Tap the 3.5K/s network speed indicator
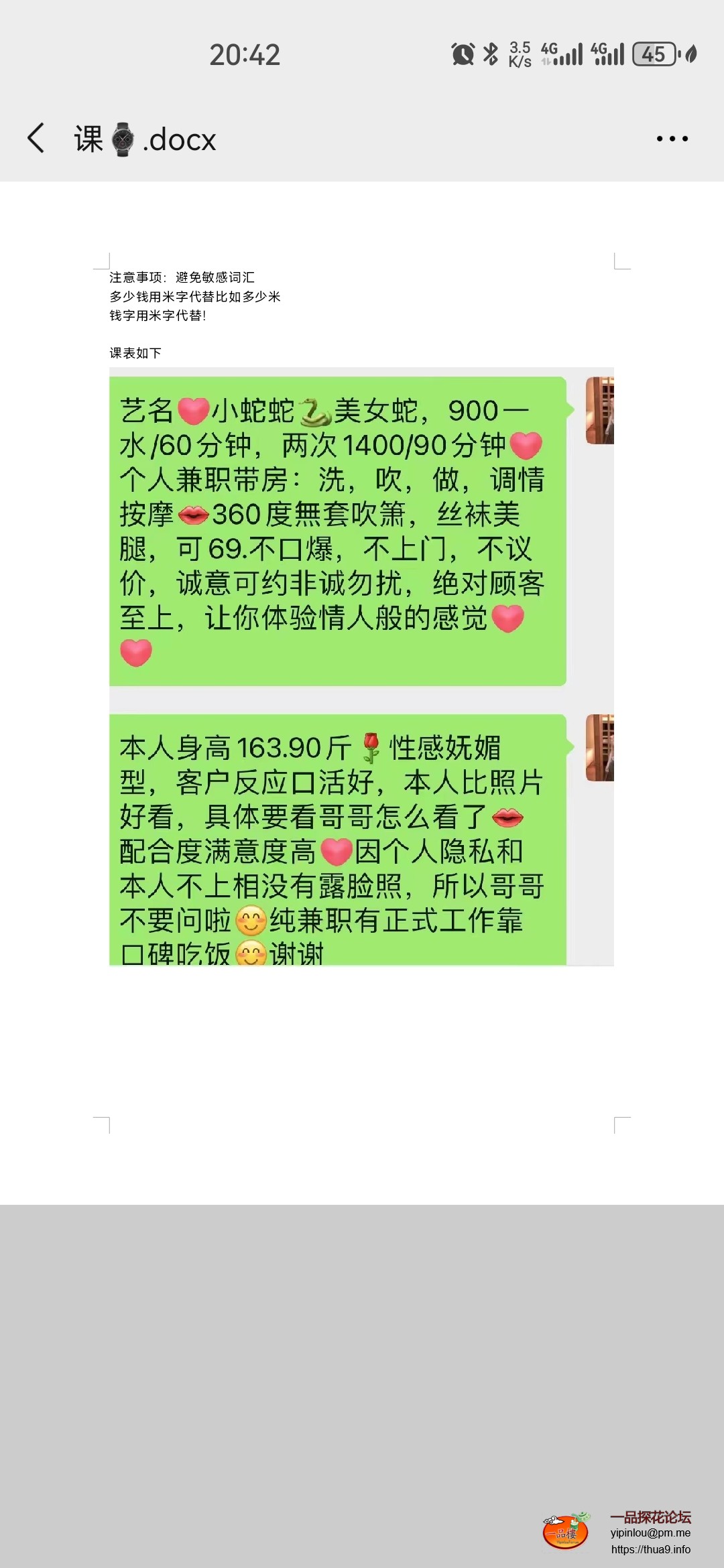 pyautogui.click(x=520, y=54)
